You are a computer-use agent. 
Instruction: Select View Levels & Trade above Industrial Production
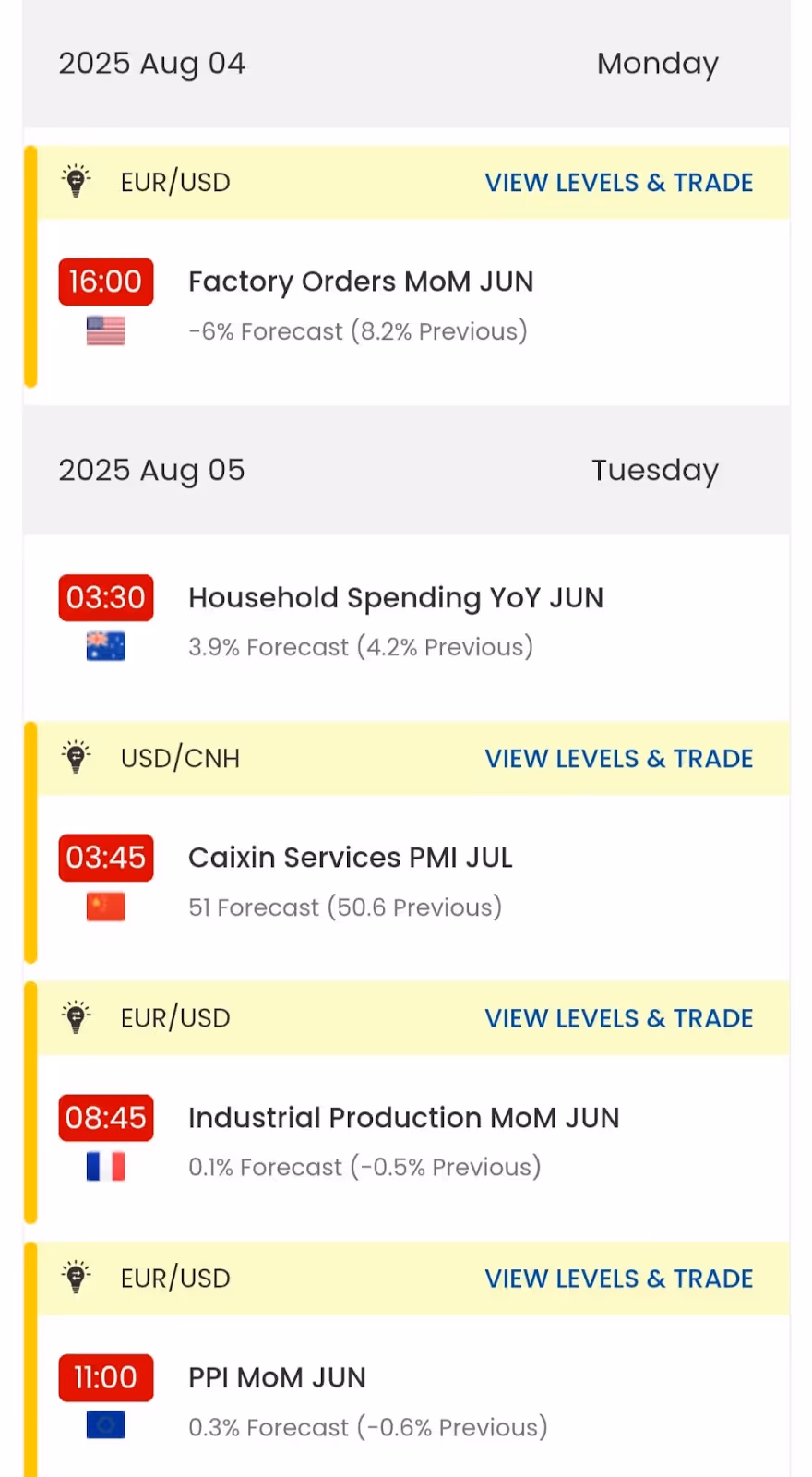618,1018
